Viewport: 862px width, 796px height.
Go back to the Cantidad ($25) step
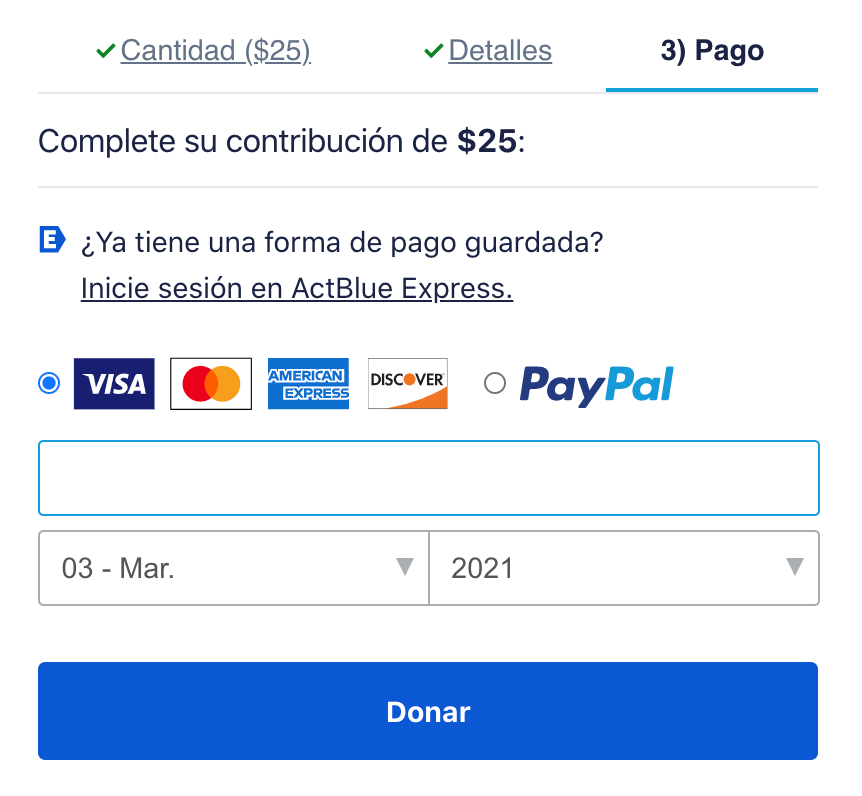[x=215, y=51]
